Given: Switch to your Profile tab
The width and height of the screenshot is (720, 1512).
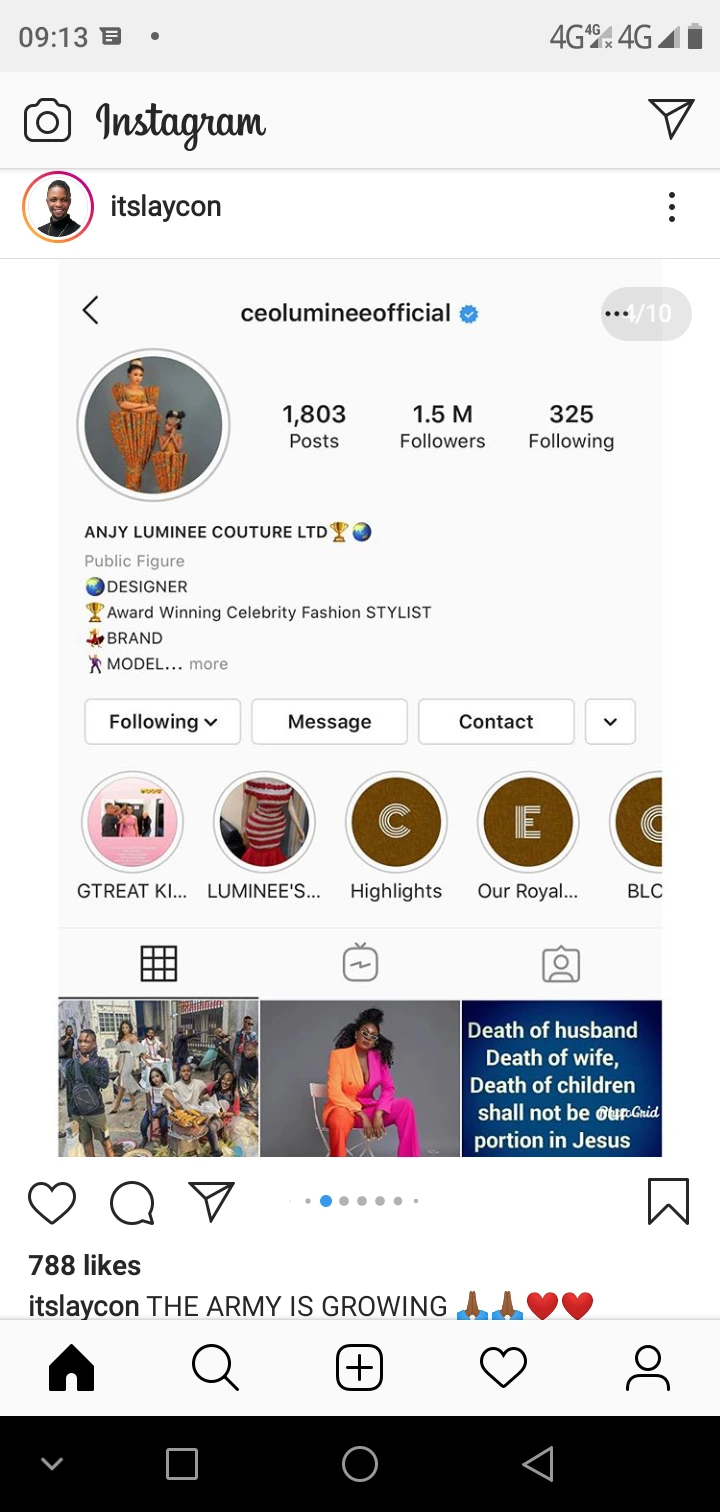Looking at the screenshot, I should point(647,1367).
